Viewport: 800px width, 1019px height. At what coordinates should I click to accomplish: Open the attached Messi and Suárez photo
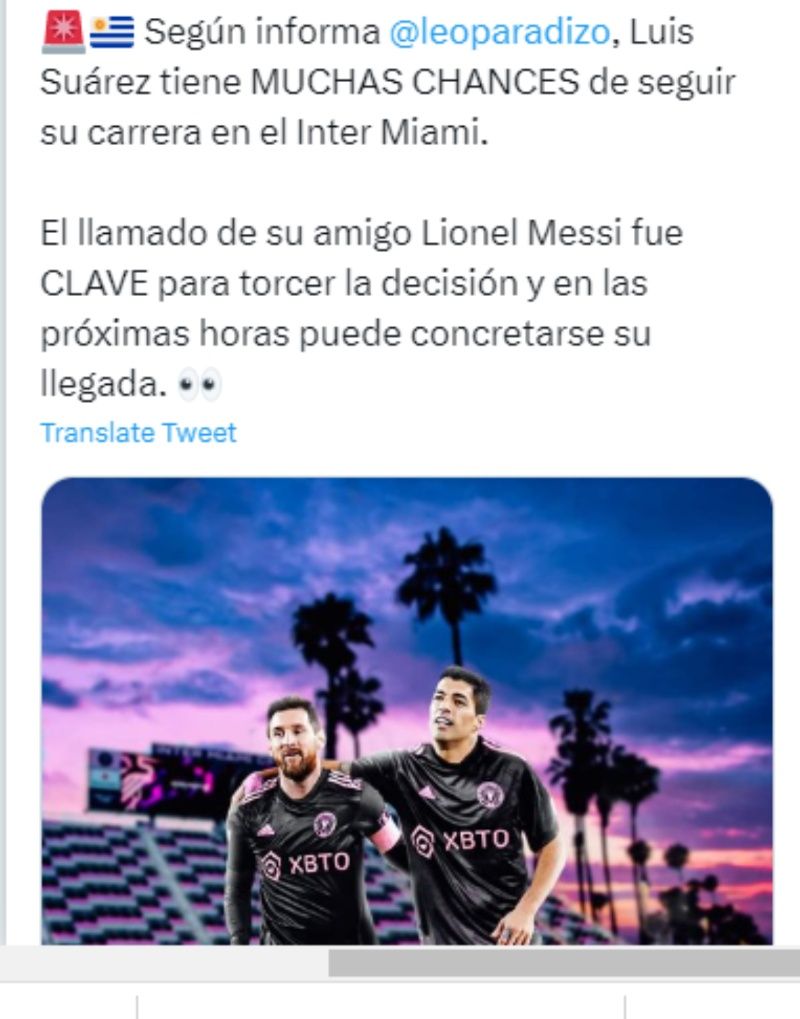pyautogui.click(x=406, y=710)
